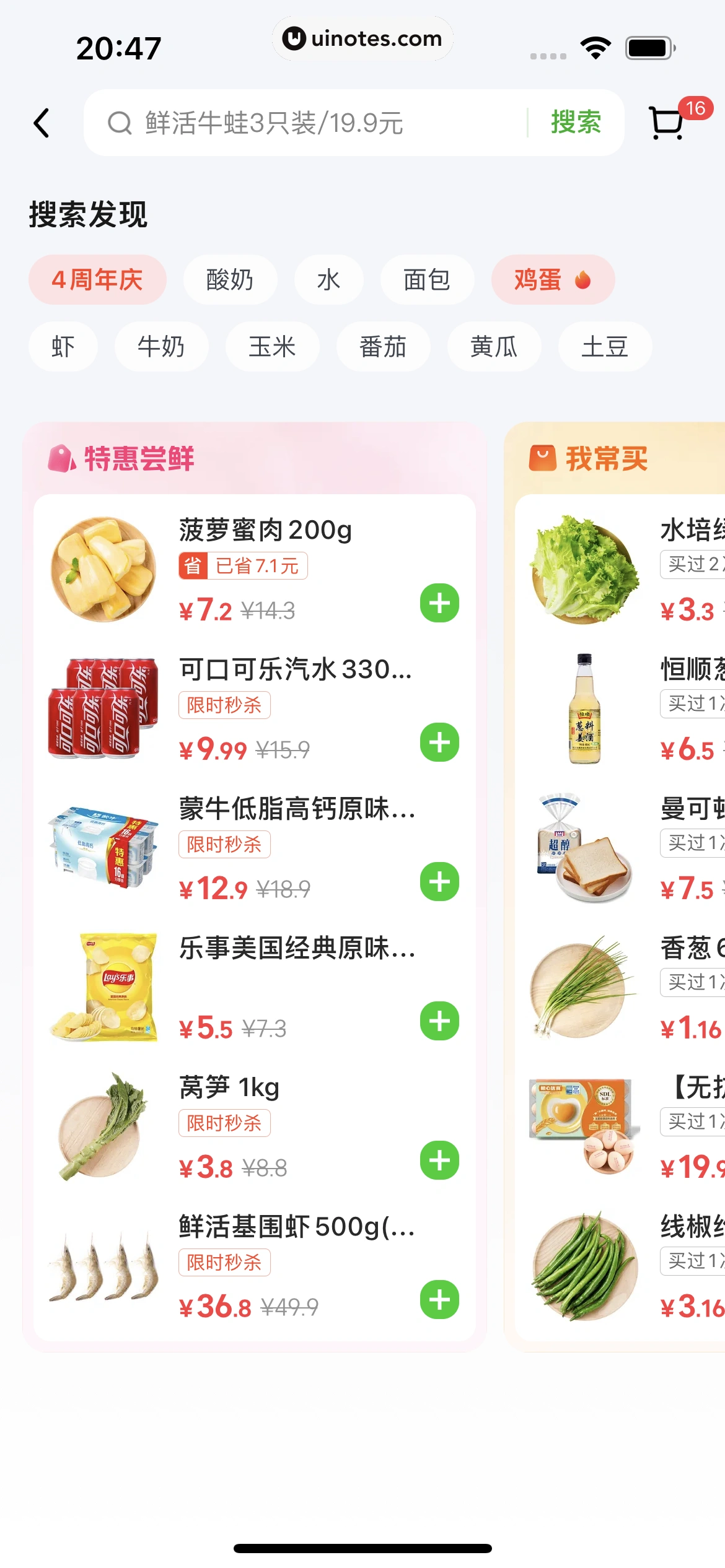Pick the 面包 suggestion chip

pyautogui.click(x=427, y=280)
